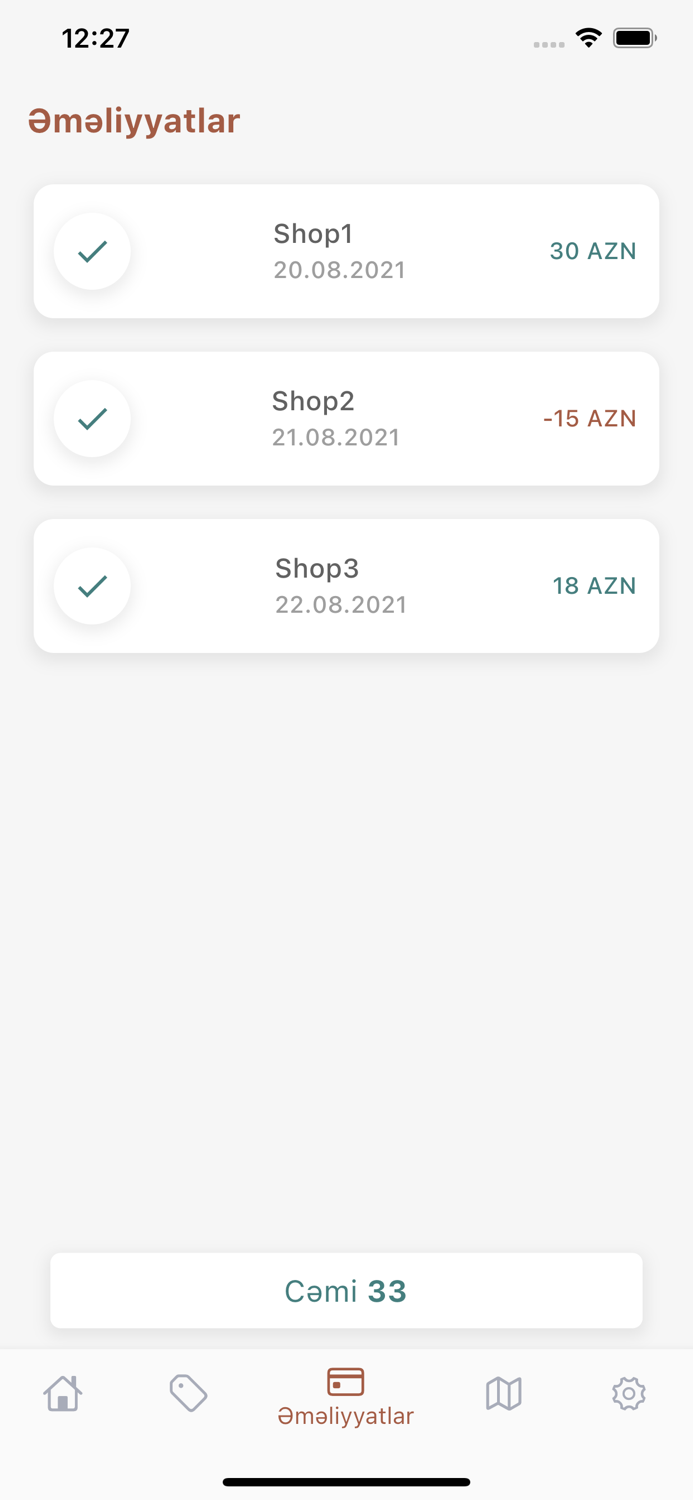The height and width of the screenshot is (1500, 693).
Task: Go to the map tab
Action: pos(504,1392)
